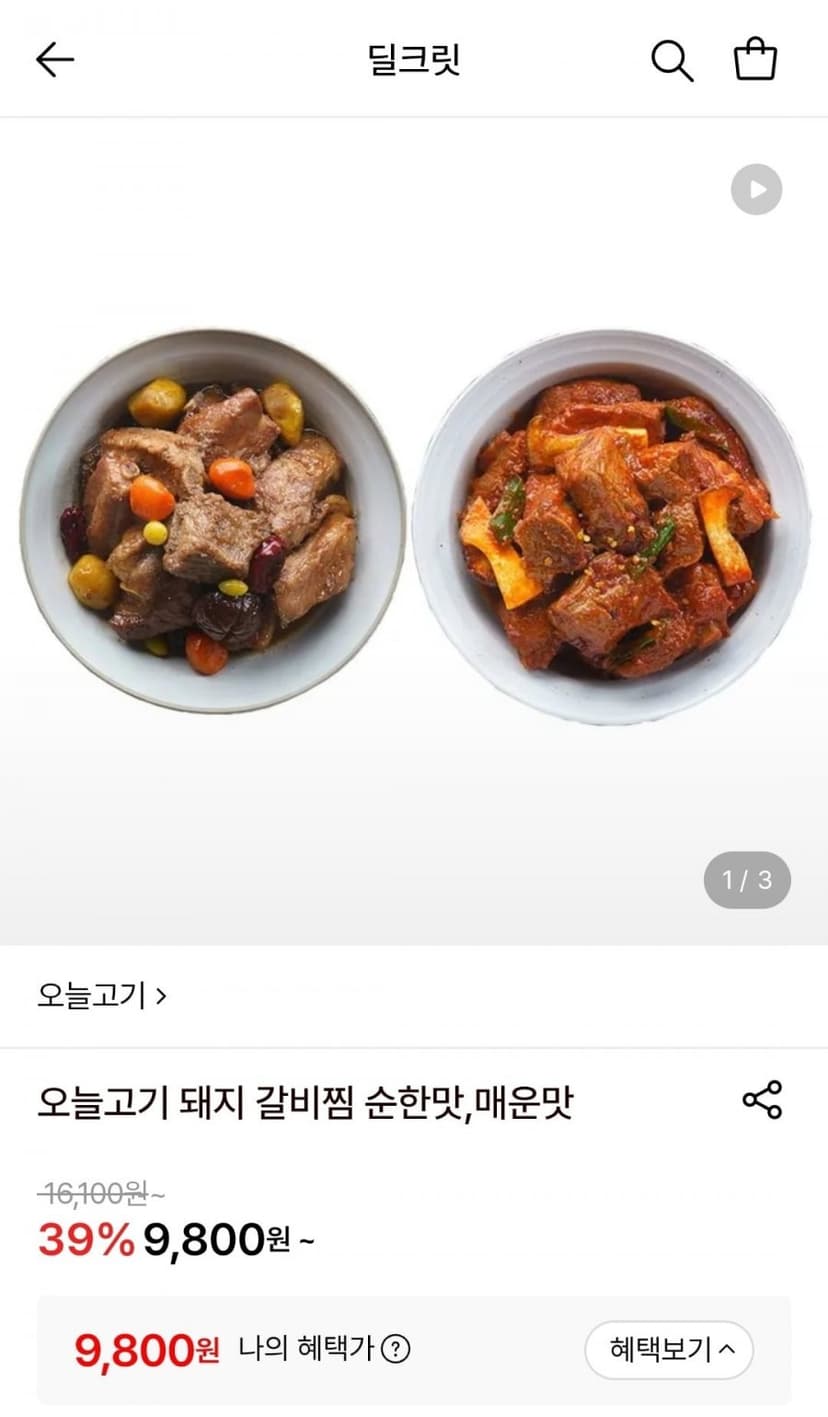
Task: Open the product image of galbi-jjim bowls
Action: coord(414,531)
